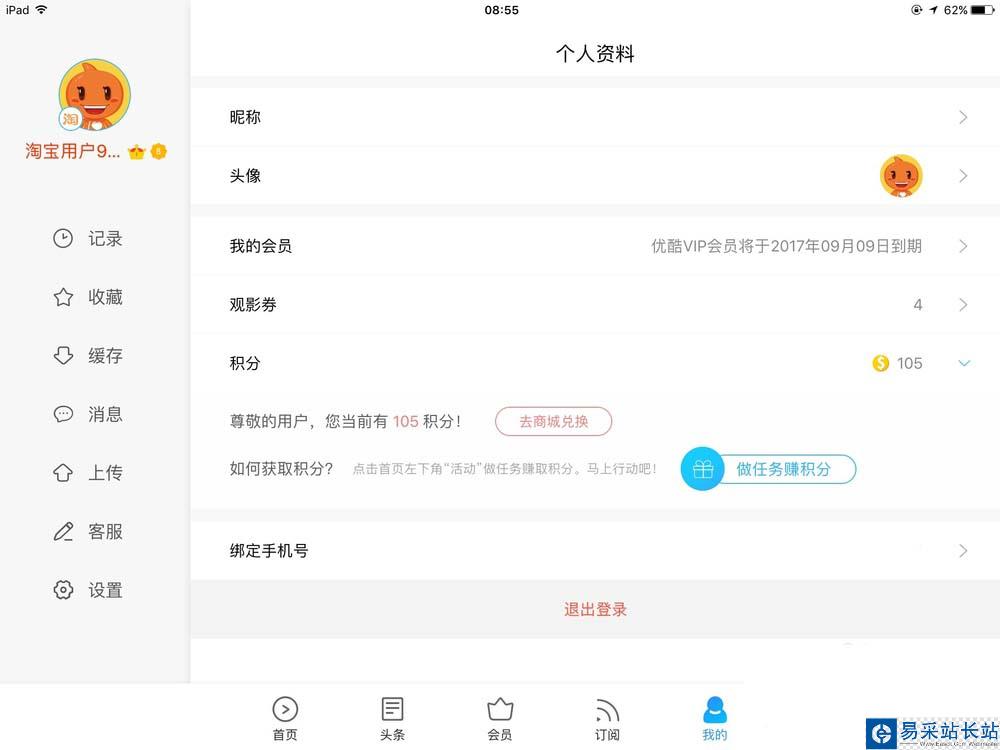Open the 绑定手机号 row

(595, 550)
